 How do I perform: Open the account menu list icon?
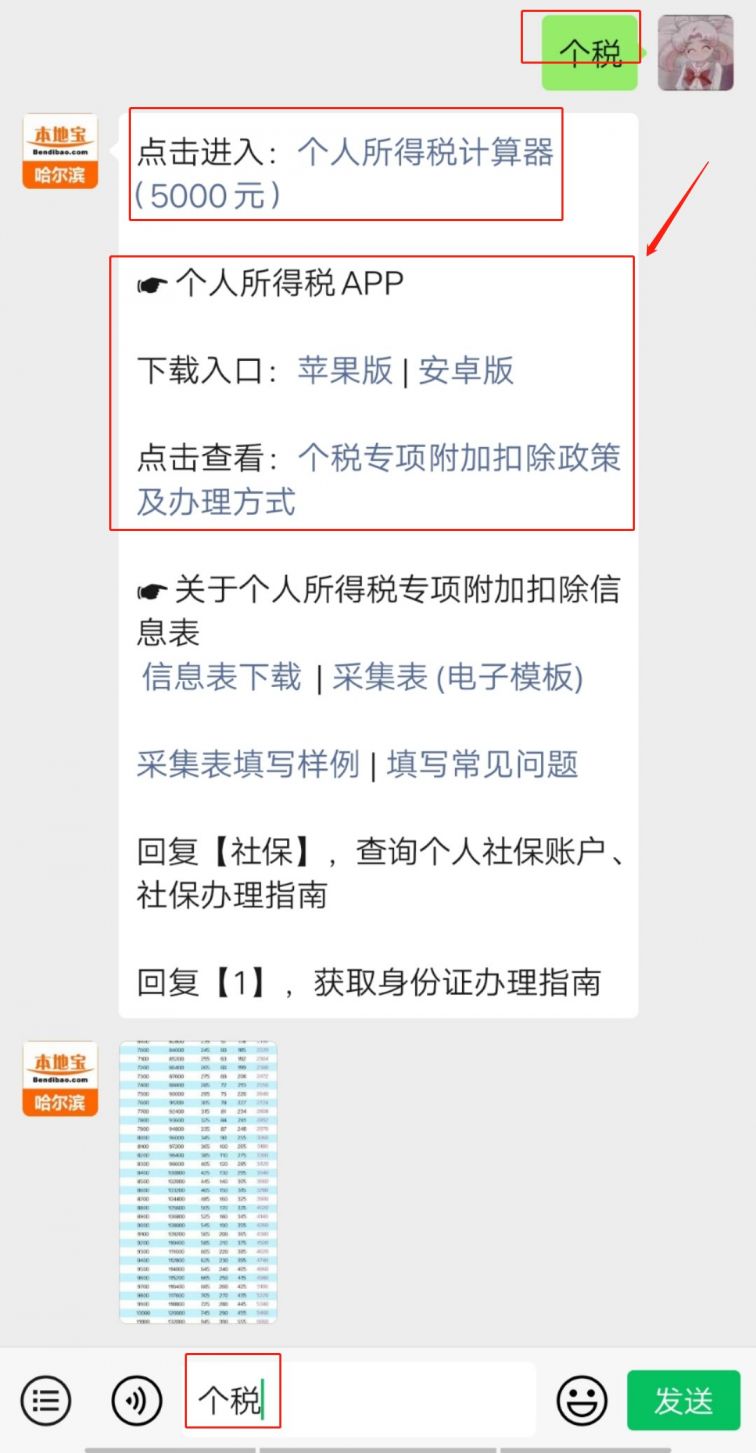(46, 1400)
